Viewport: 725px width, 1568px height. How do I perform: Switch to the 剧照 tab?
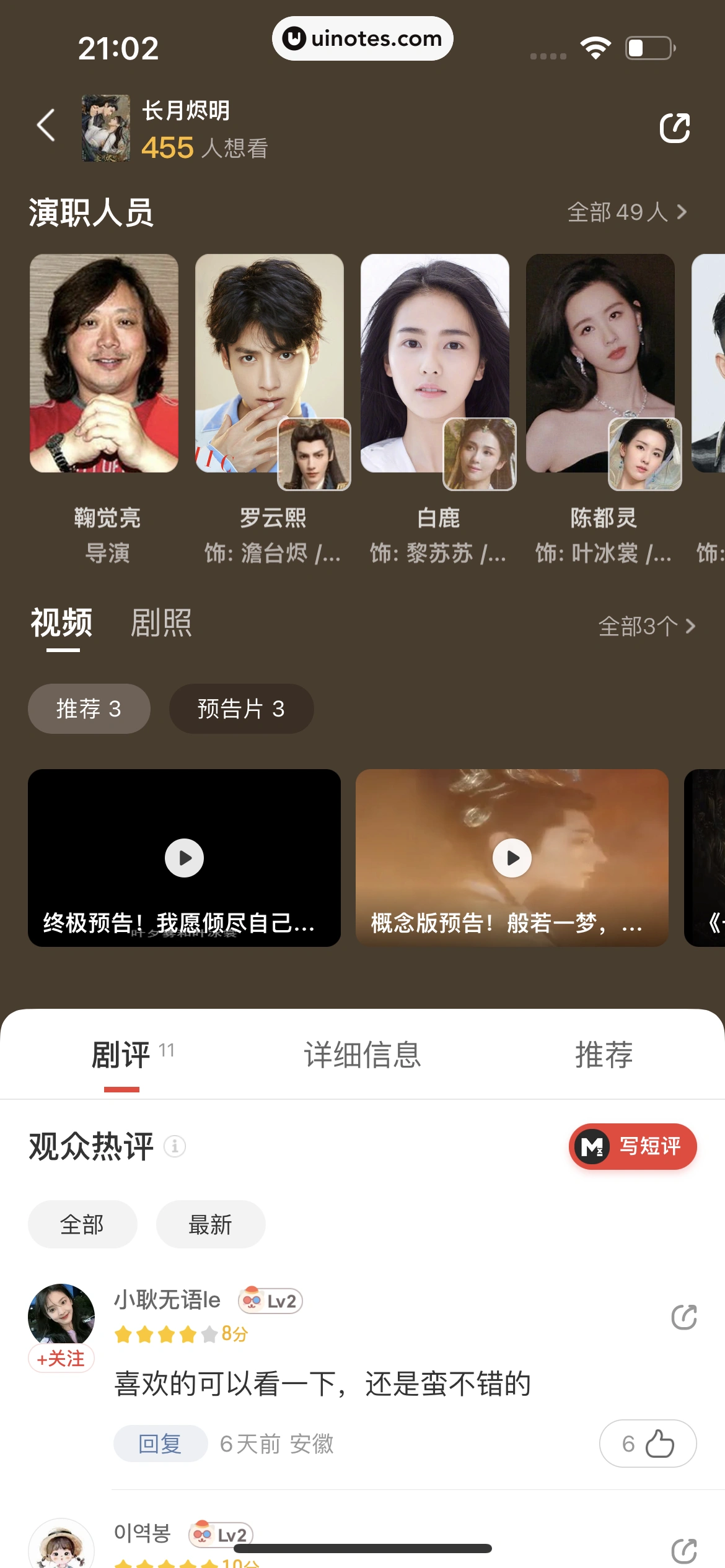click(161, 623)
